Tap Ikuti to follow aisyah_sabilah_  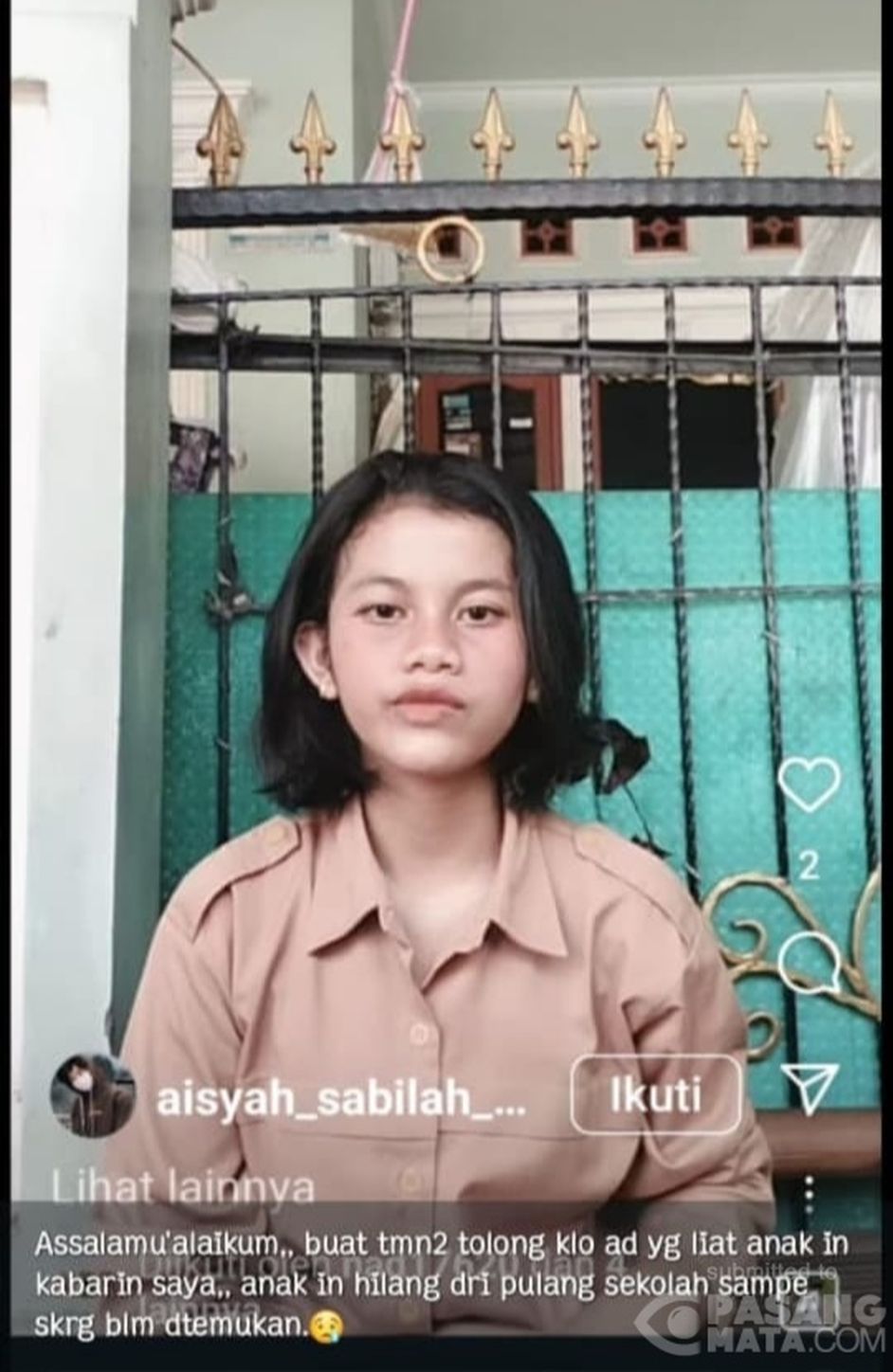click(655, 1094)
